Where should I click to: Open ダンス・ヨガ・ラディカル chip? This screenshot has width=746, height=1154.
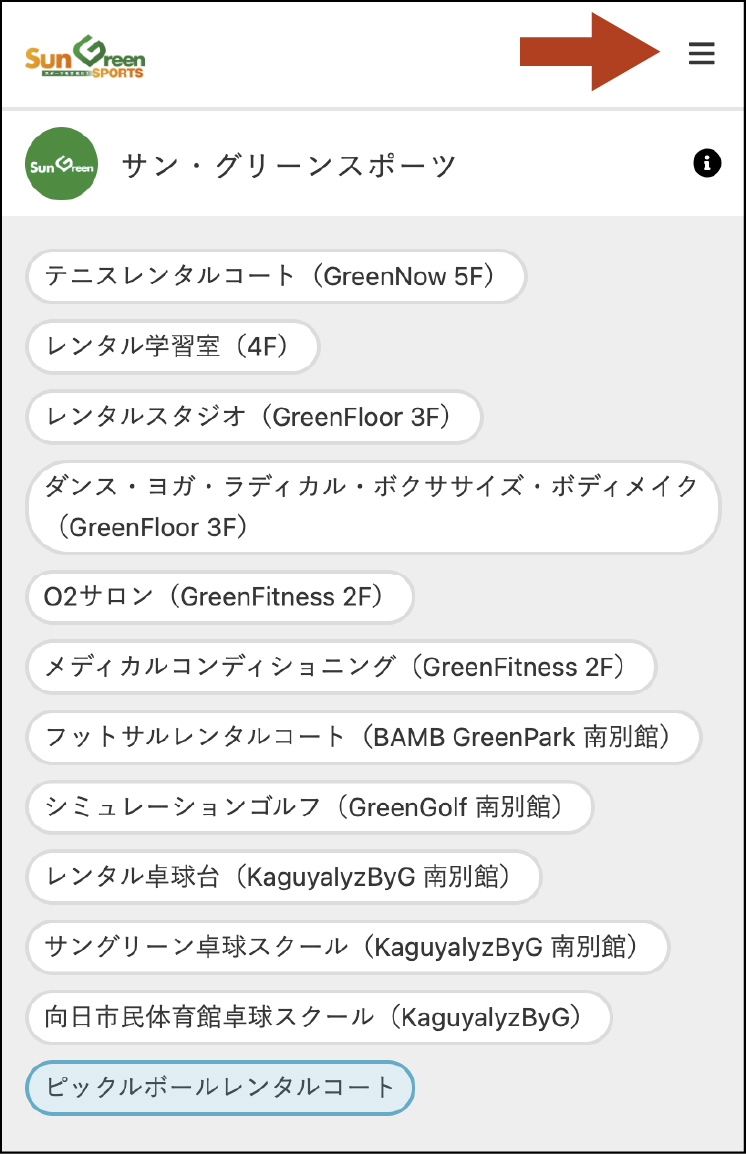coord(372,506)
